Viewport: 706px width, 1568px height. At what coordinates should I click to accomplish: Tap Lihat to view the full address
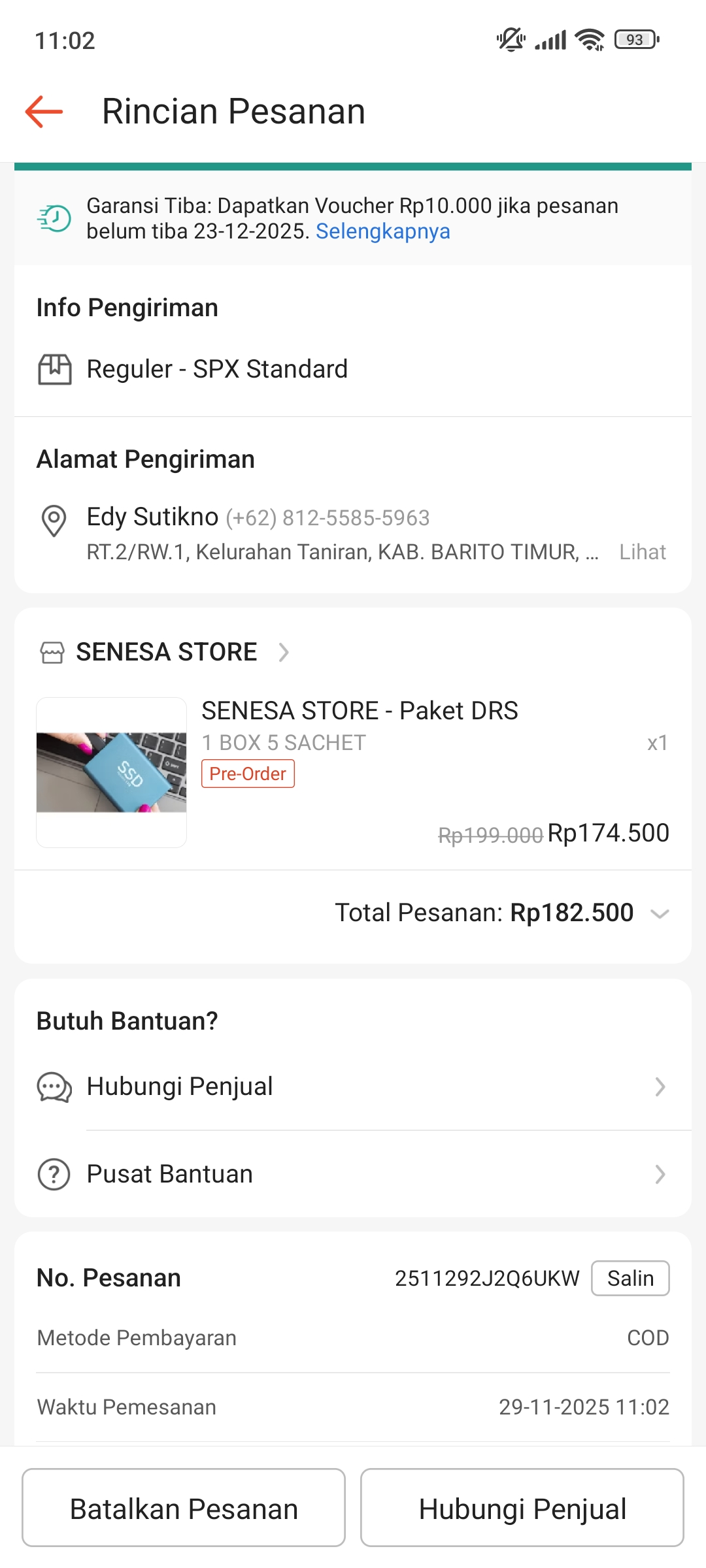tap(642, 552)
